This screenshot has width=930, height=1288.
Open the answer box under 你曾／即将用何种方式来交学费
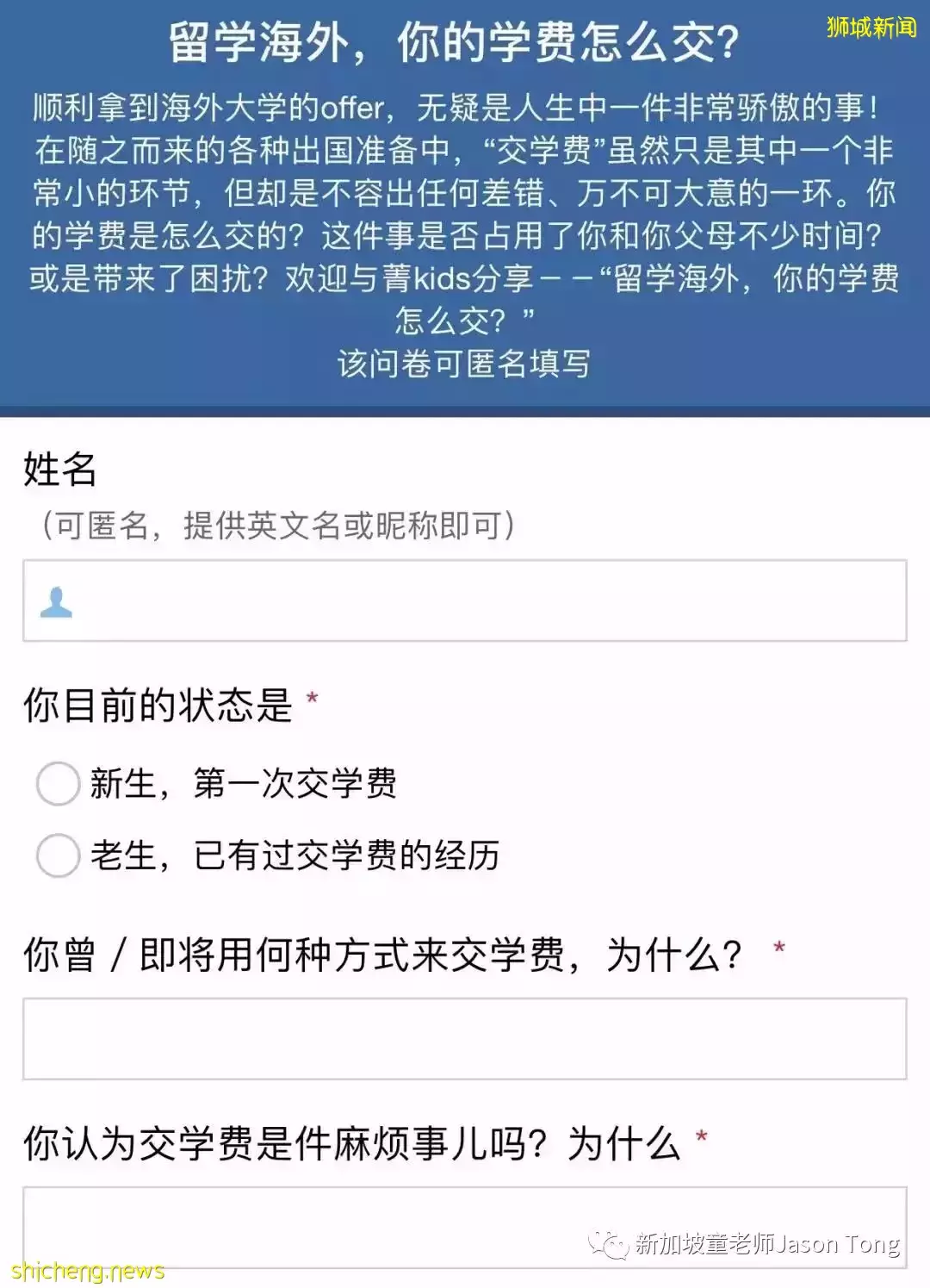pos(465,1037)
